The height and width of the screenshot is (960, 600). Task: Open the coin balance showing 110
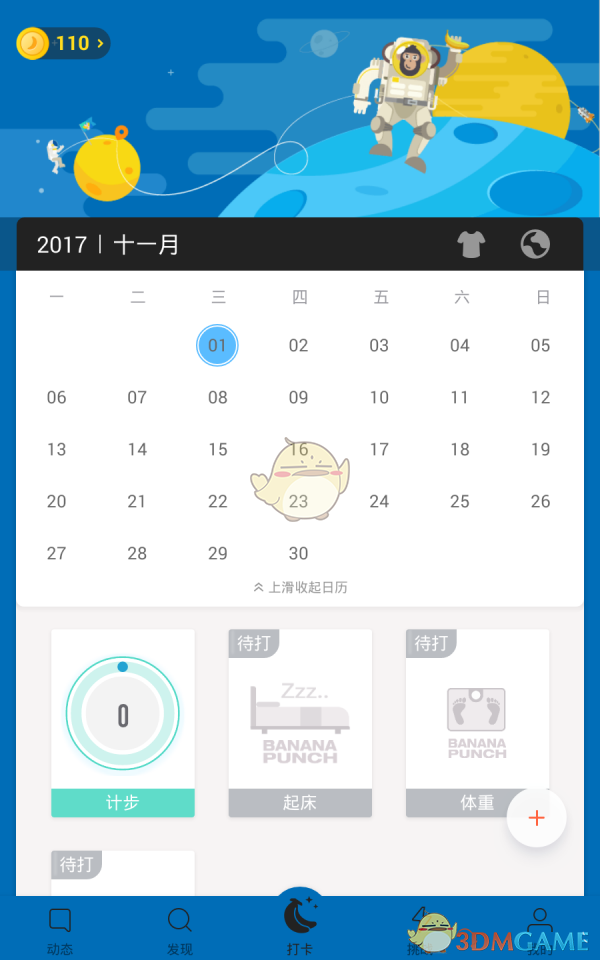[x=62, y=43]
